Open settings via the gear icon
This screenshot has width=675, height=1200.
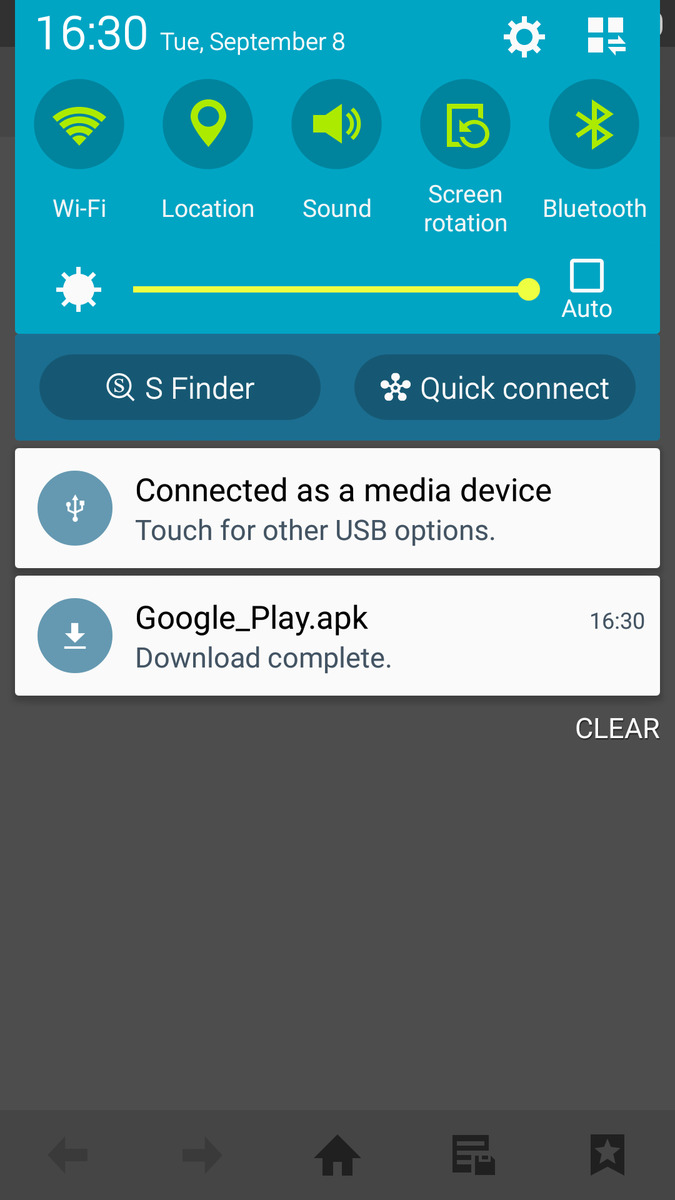pos(524,37)
